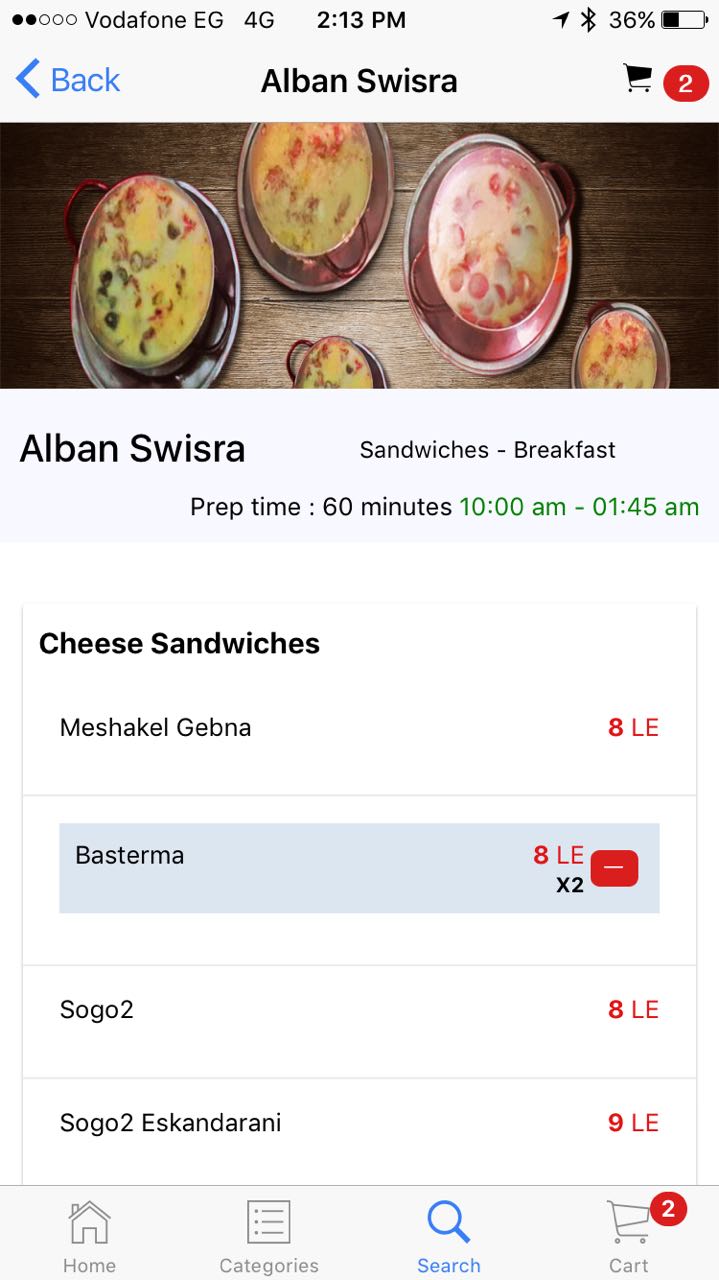Add Meshakel Gebna to the order
This screenshot has height=1280, width=719.
click(359, 728)
